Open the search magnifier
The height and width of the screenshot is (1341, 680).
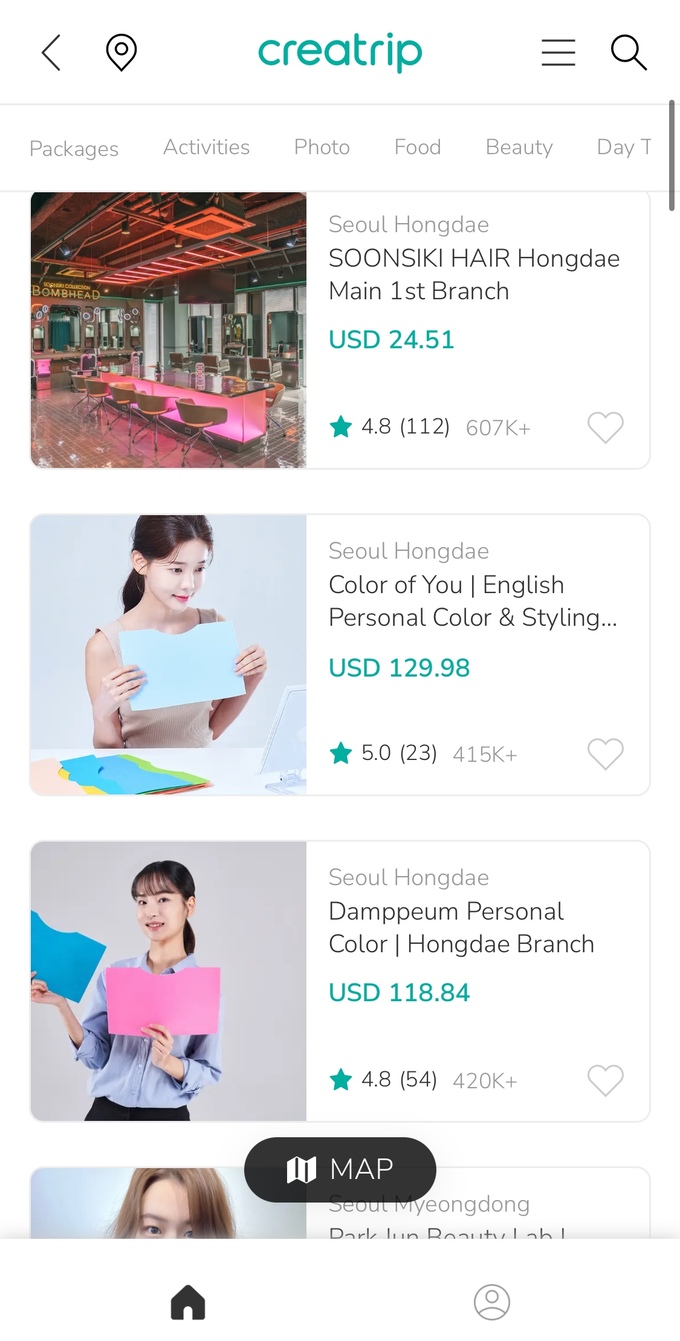(x=628, y=52)
